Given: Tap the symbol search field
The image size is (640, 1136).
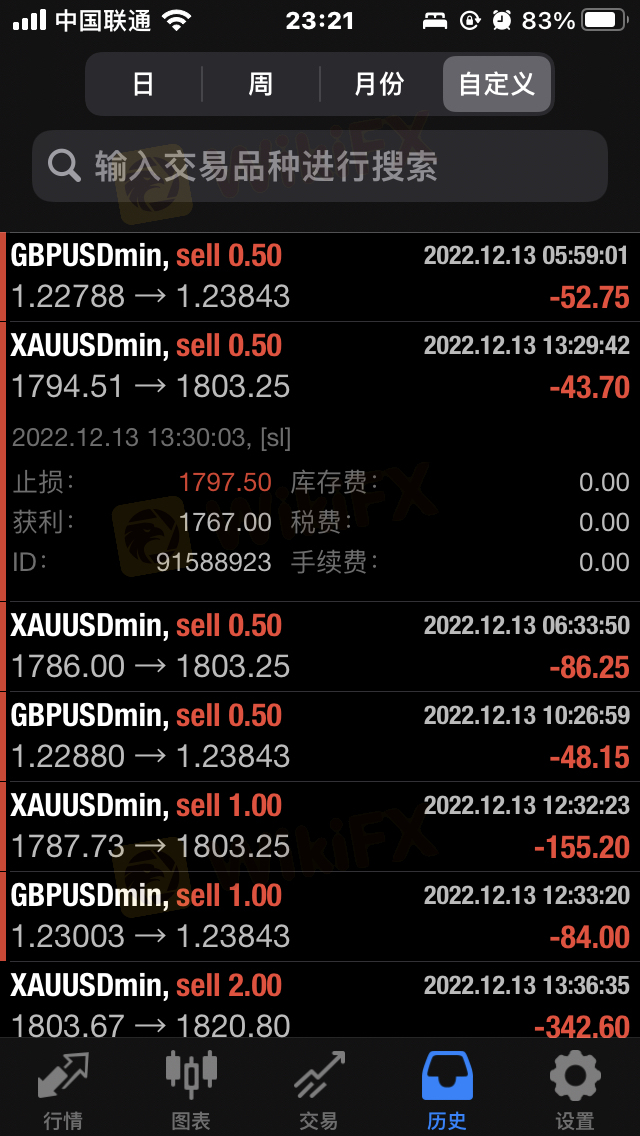Looking at the screenshot, I should tap(320, 166).
